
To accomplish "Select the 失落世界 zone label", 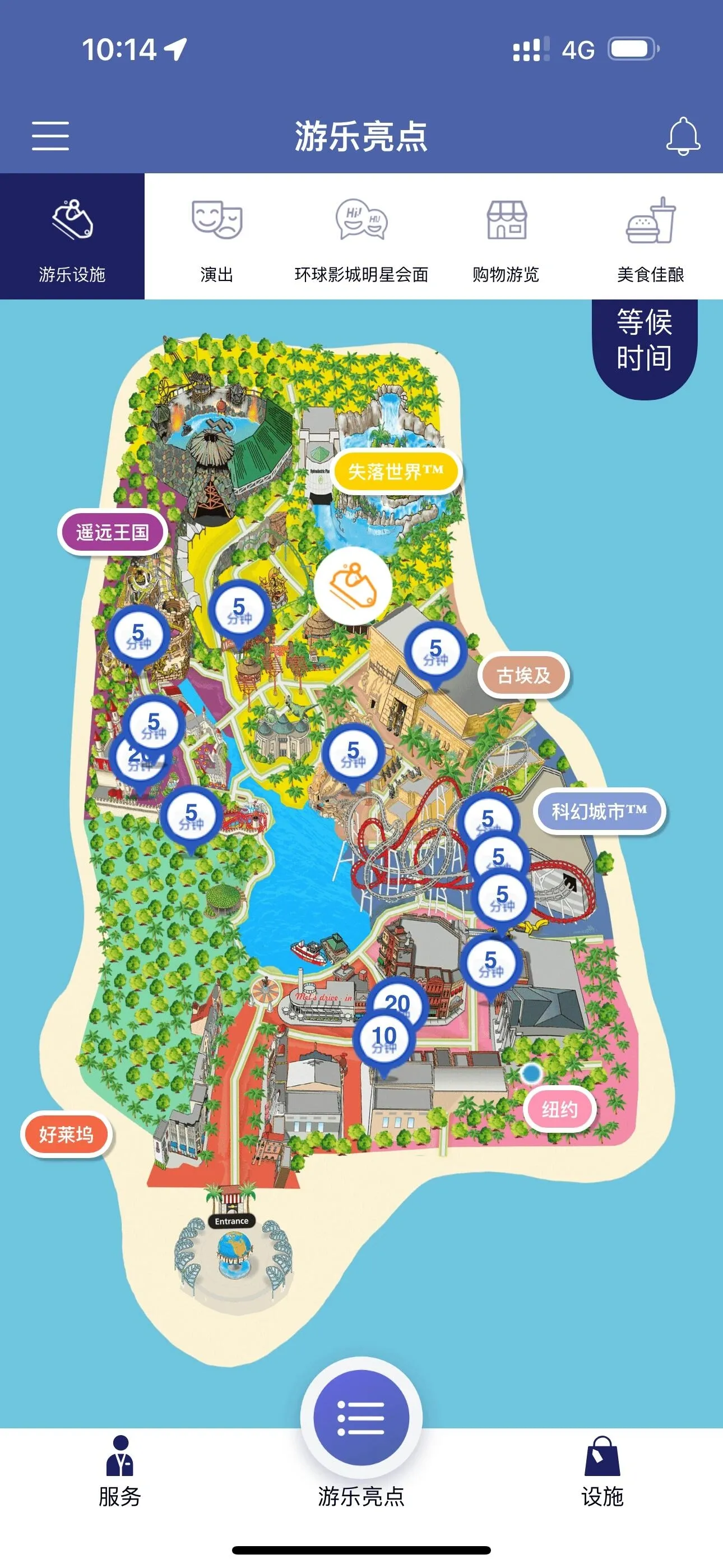I will 396,471.
